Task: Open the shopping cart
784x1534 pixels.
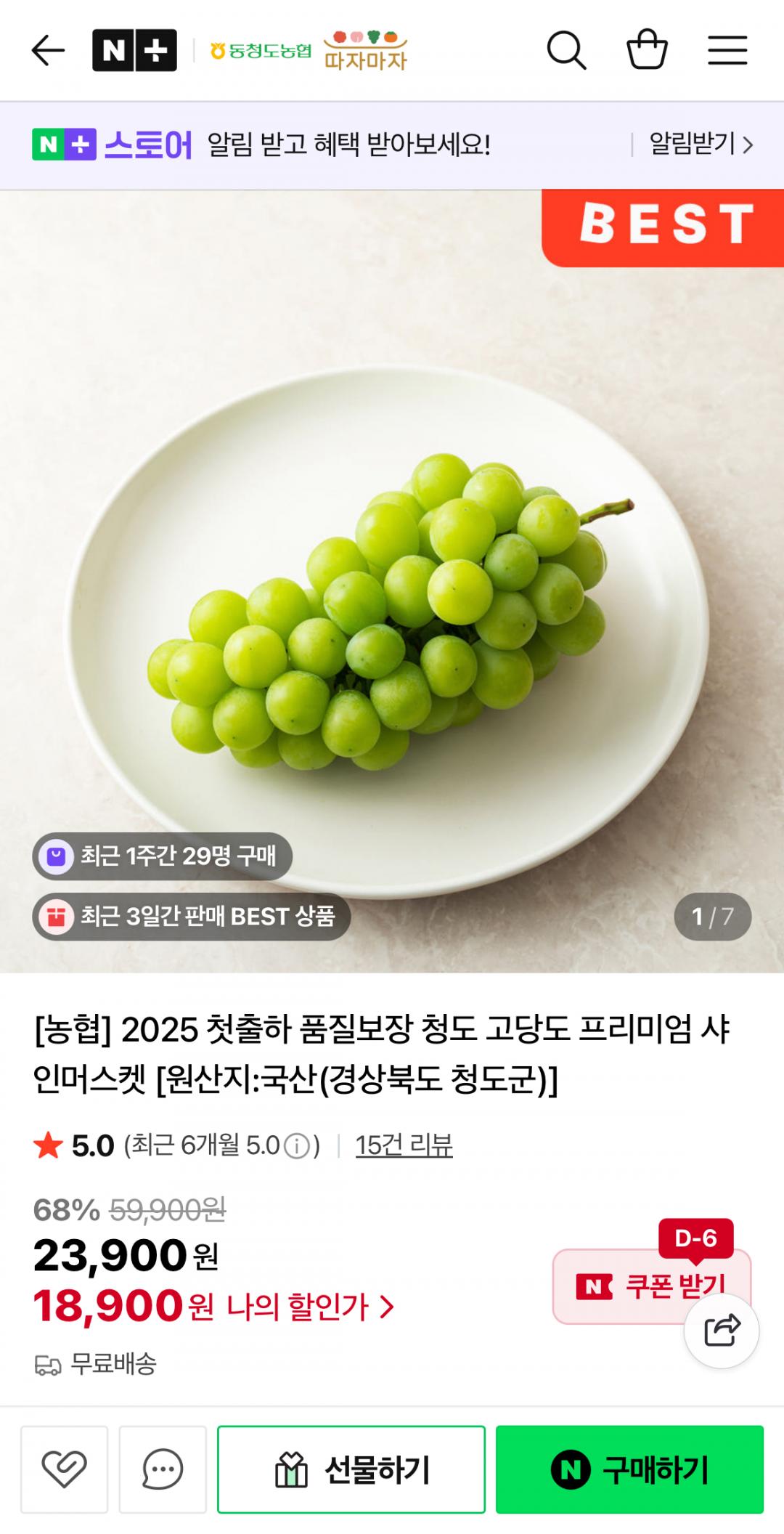Action: [x=647, y=51]
